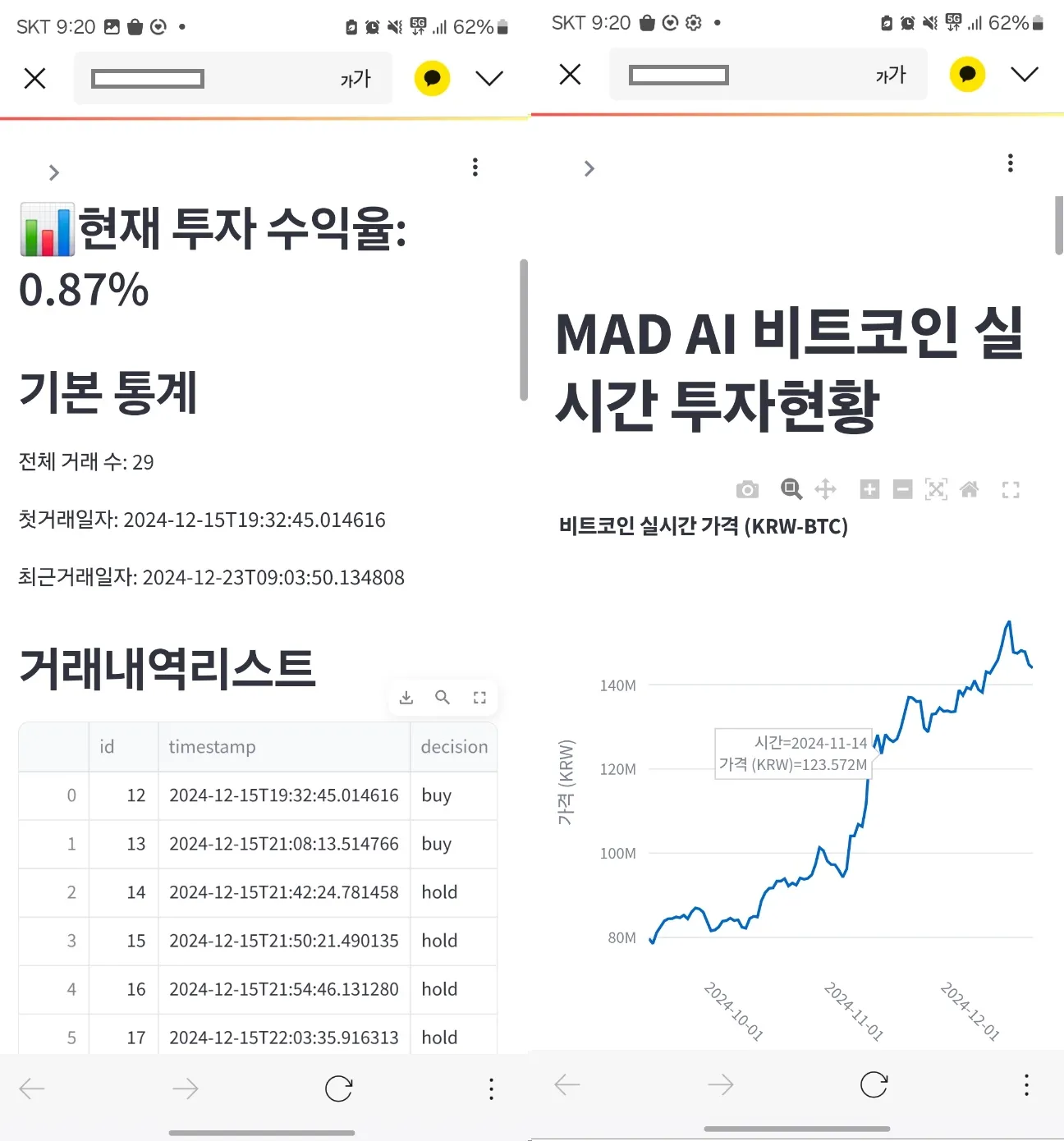Refresh the left browser page

[339, 1088]
